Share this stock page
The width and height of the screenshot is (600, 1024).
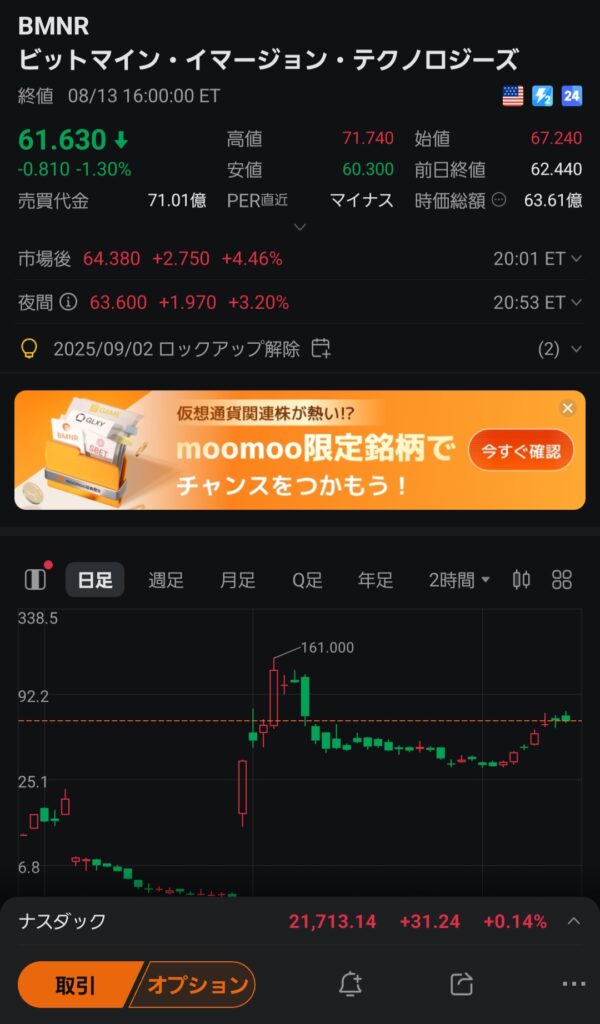point(461,984)
